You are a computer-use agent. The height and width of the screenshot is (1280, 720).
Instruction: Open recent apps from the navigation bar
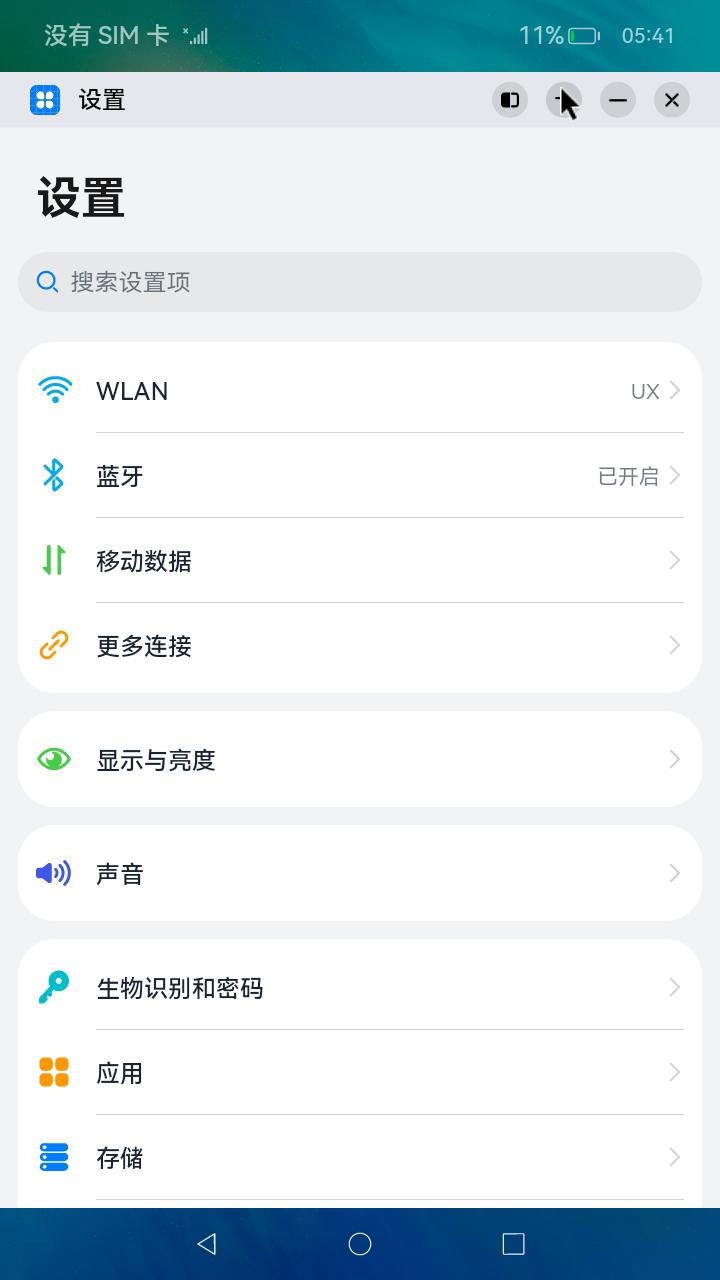513,1244
